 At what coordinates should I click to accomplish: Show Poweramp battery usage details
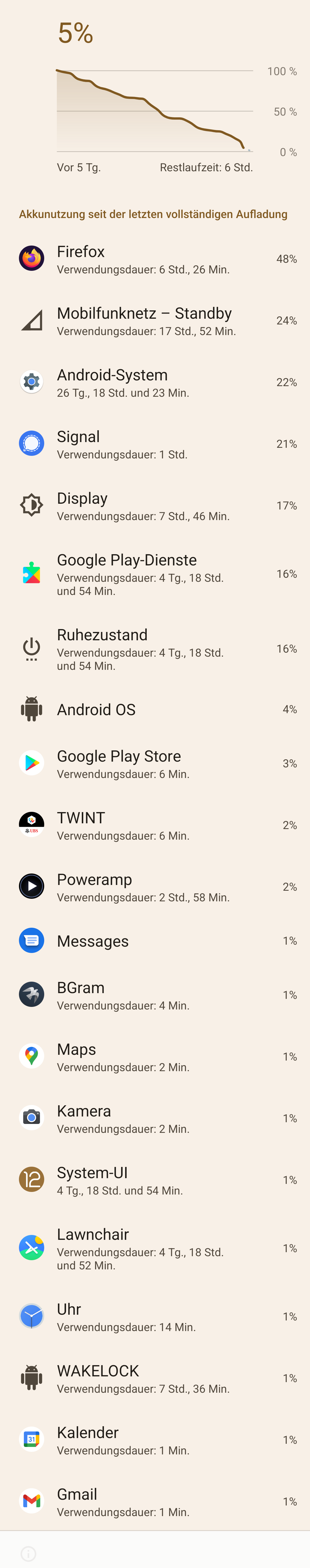155,887
